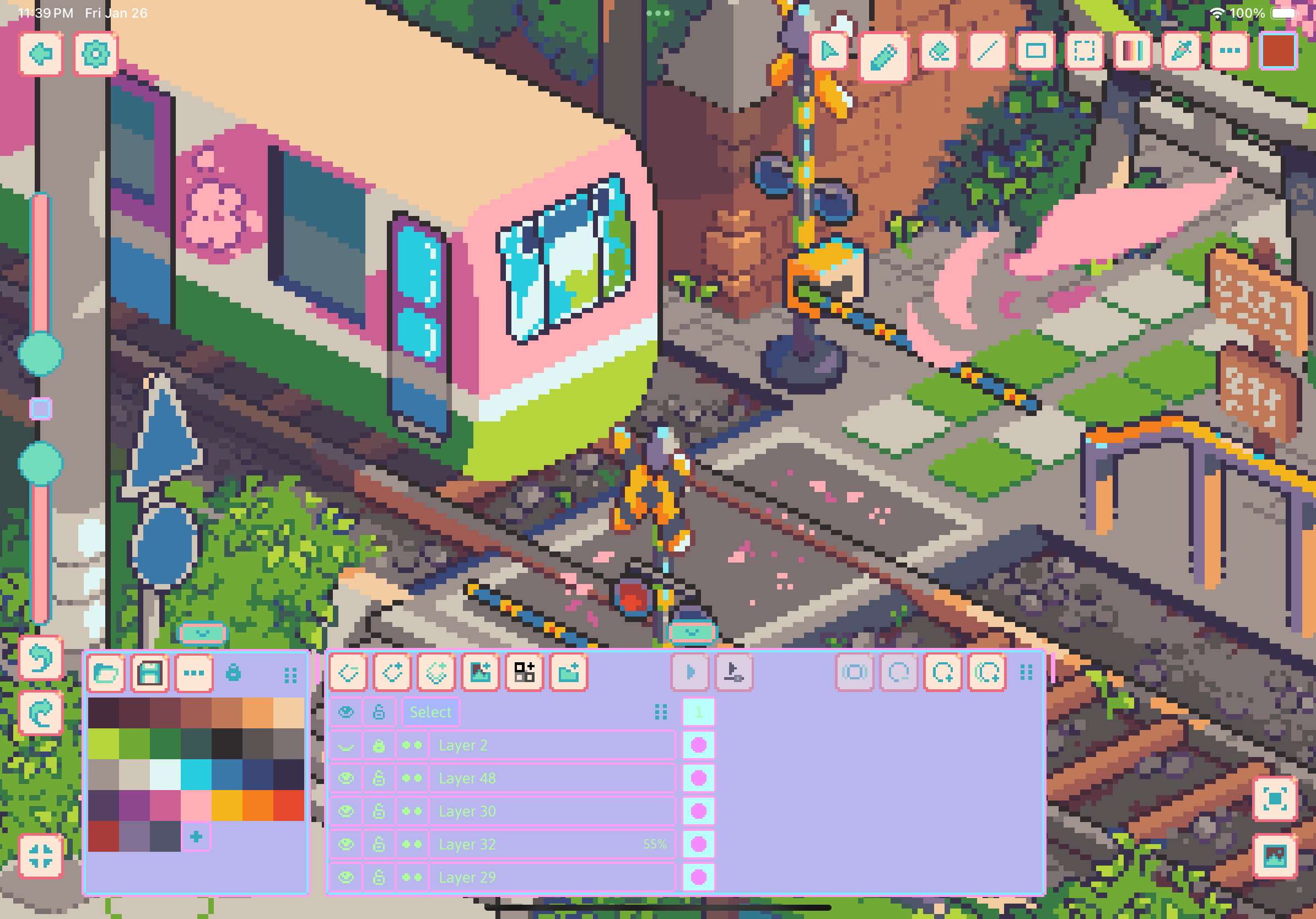Screen dimensions: 1316x919
Task: Pick the cyan color swatch
Action: pos(196,775)
